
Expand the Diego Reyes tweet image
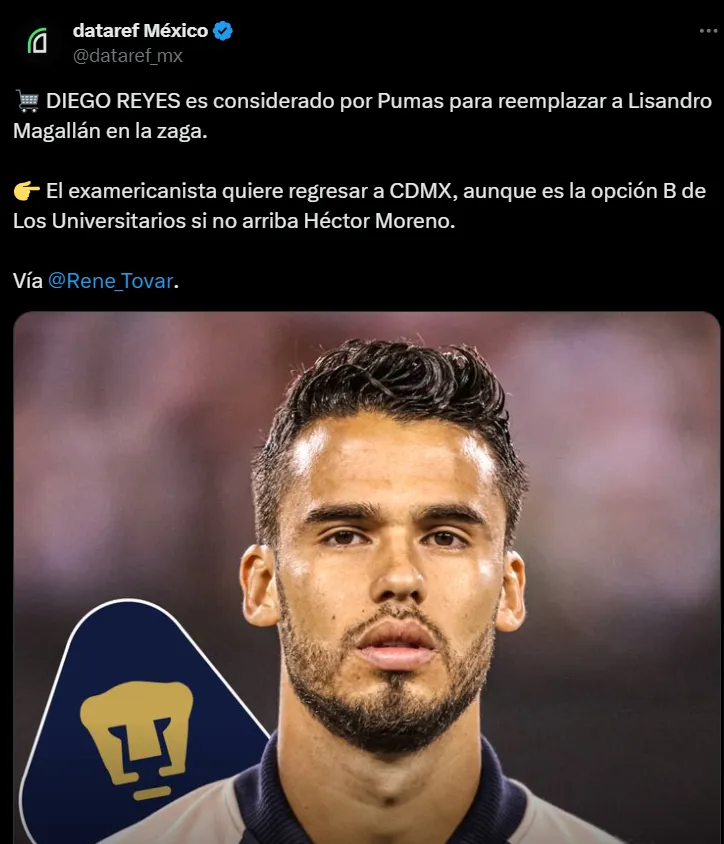(x=366, y=577)
